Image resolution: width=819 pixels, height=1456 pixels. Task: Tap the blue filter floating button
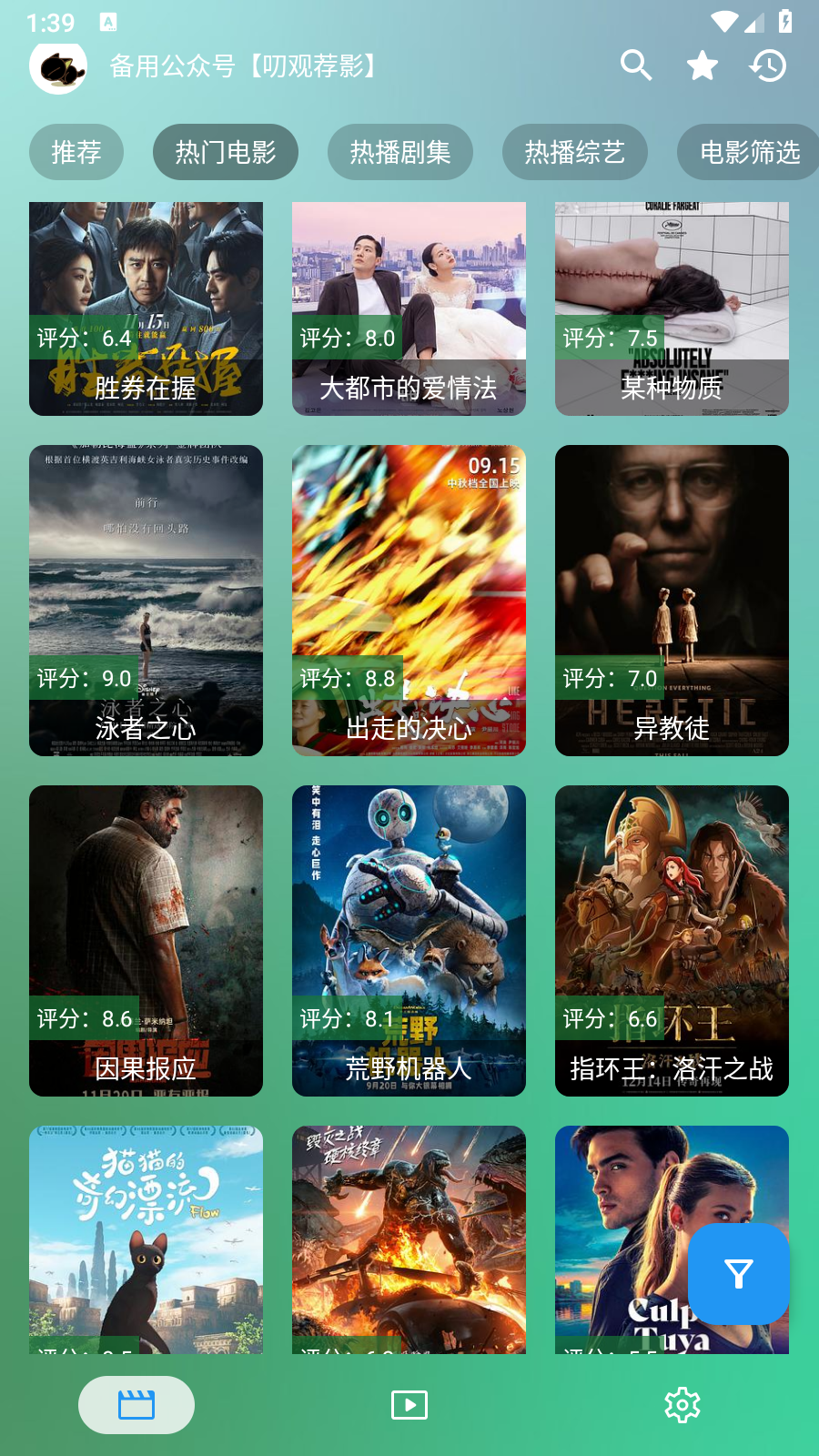point(738,1273)
